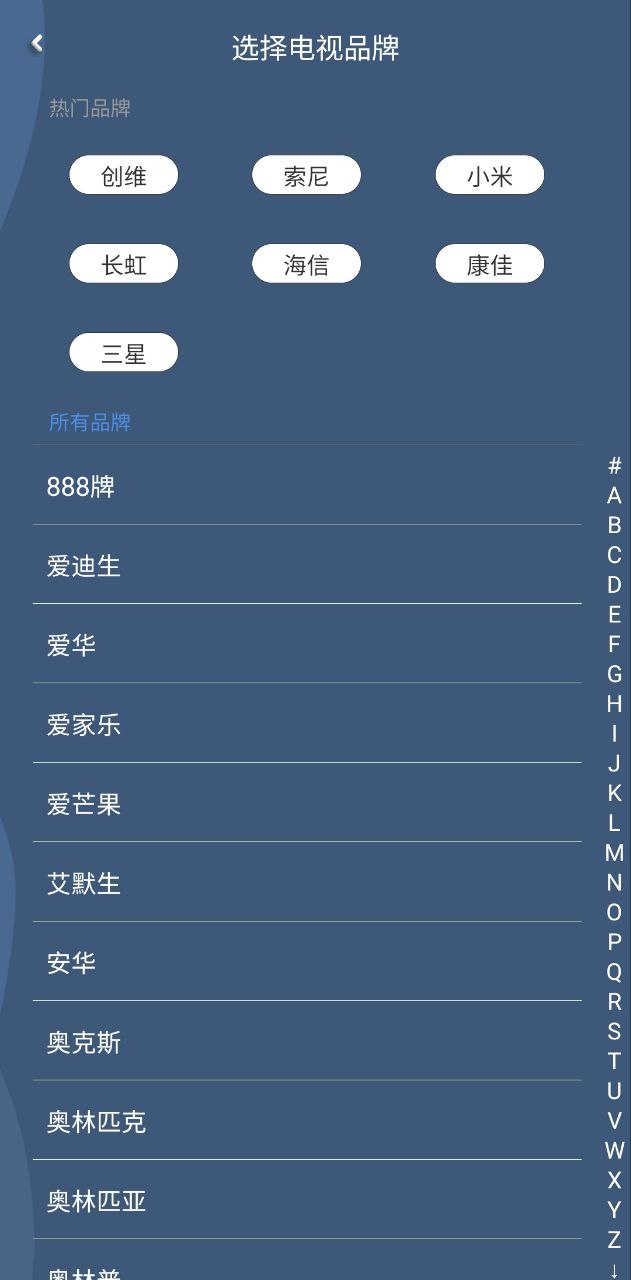Select the 创维 brand chip
631x1280 pixels.
[124, 176]
